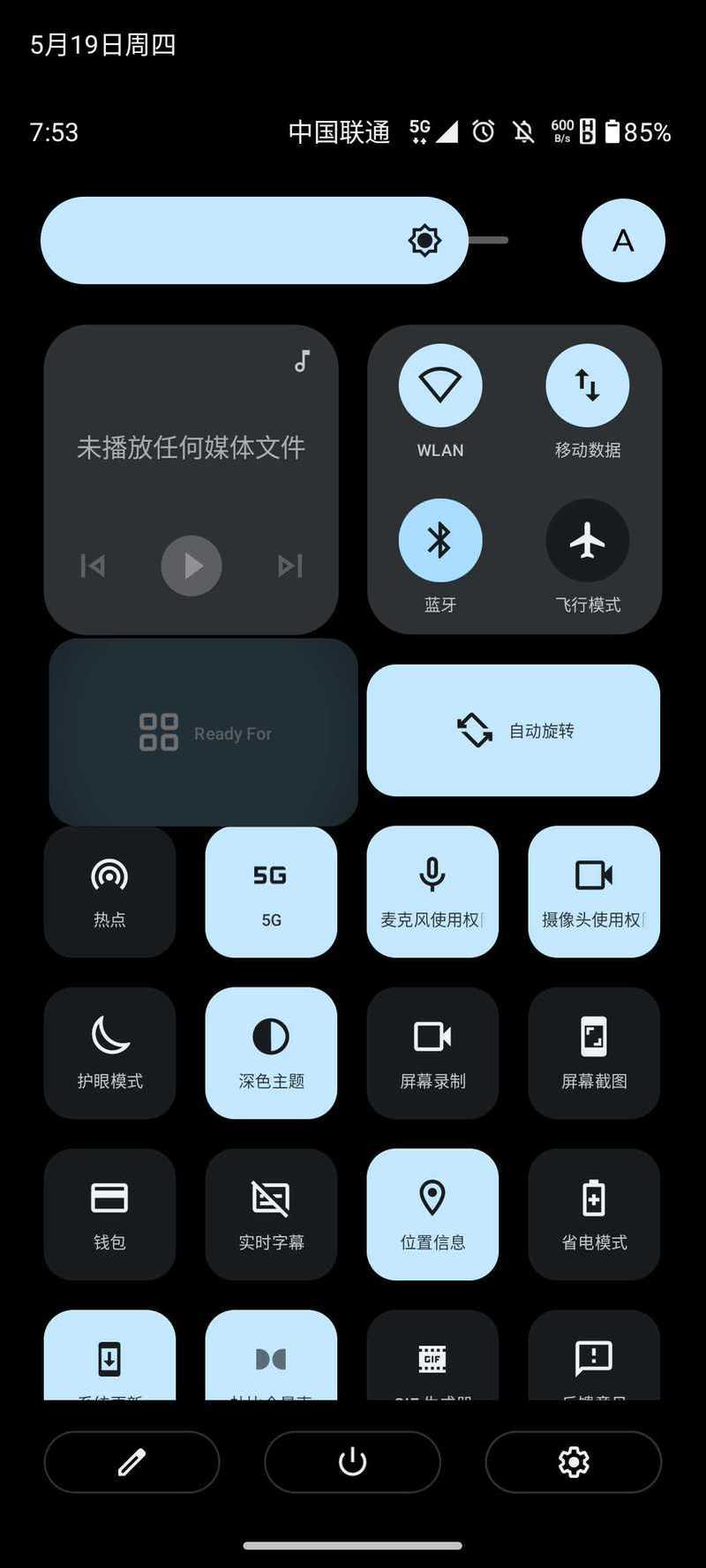Tap the brightness slider bar

coord(274,240)
